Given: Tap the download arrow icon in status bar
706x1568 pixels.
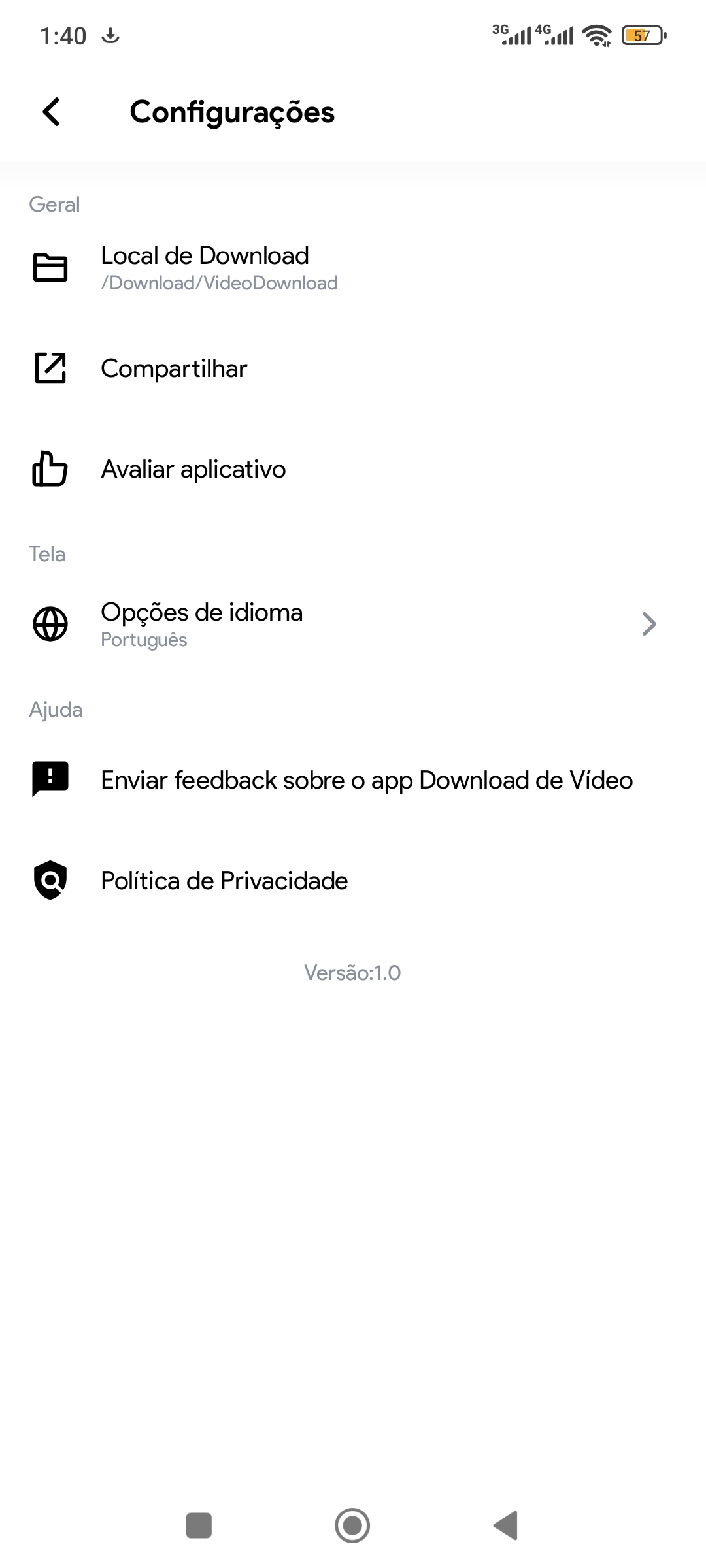Looking at the screenshot, I should pos(110,36).
